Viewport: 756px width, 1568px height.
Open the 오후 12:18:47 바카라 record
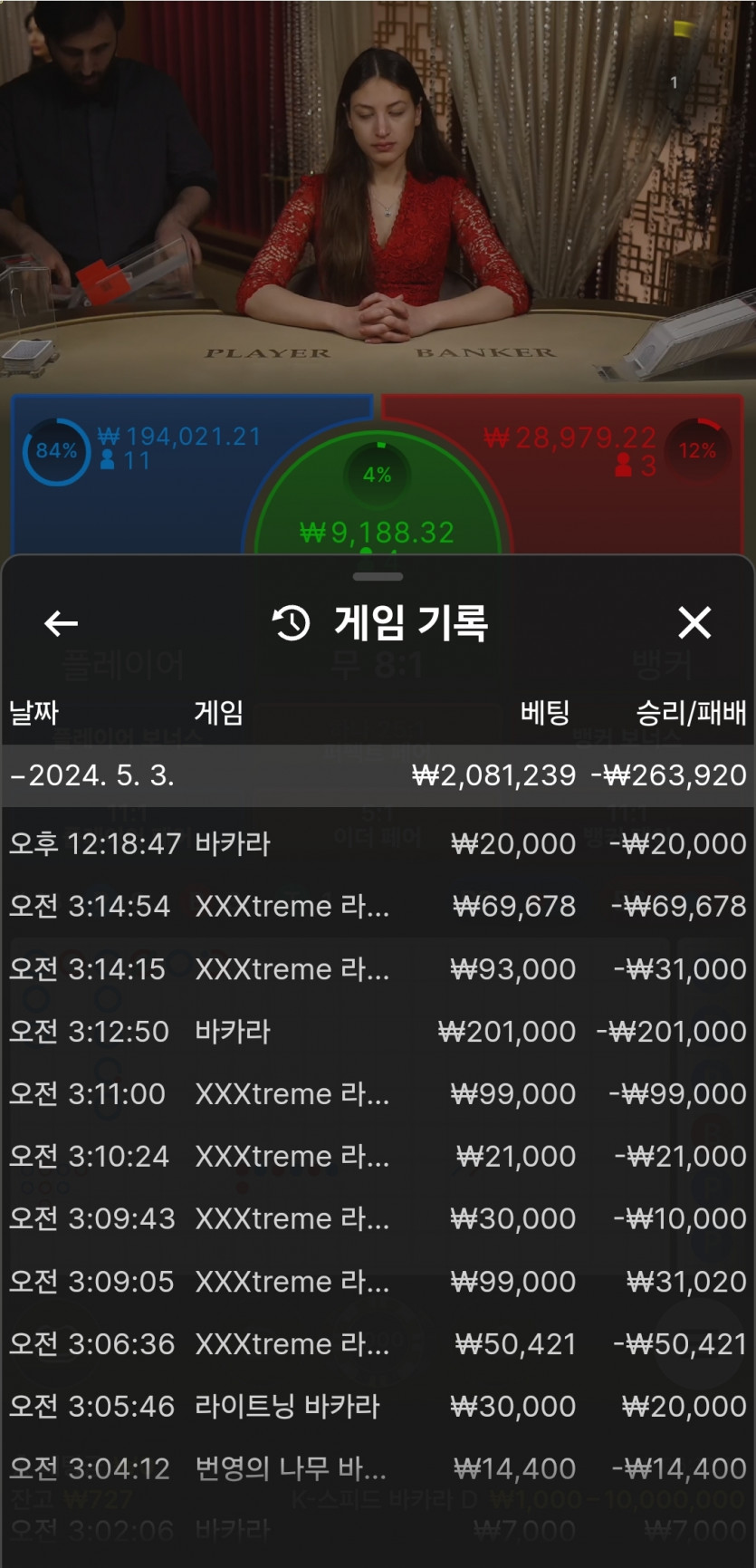(378, 843)
